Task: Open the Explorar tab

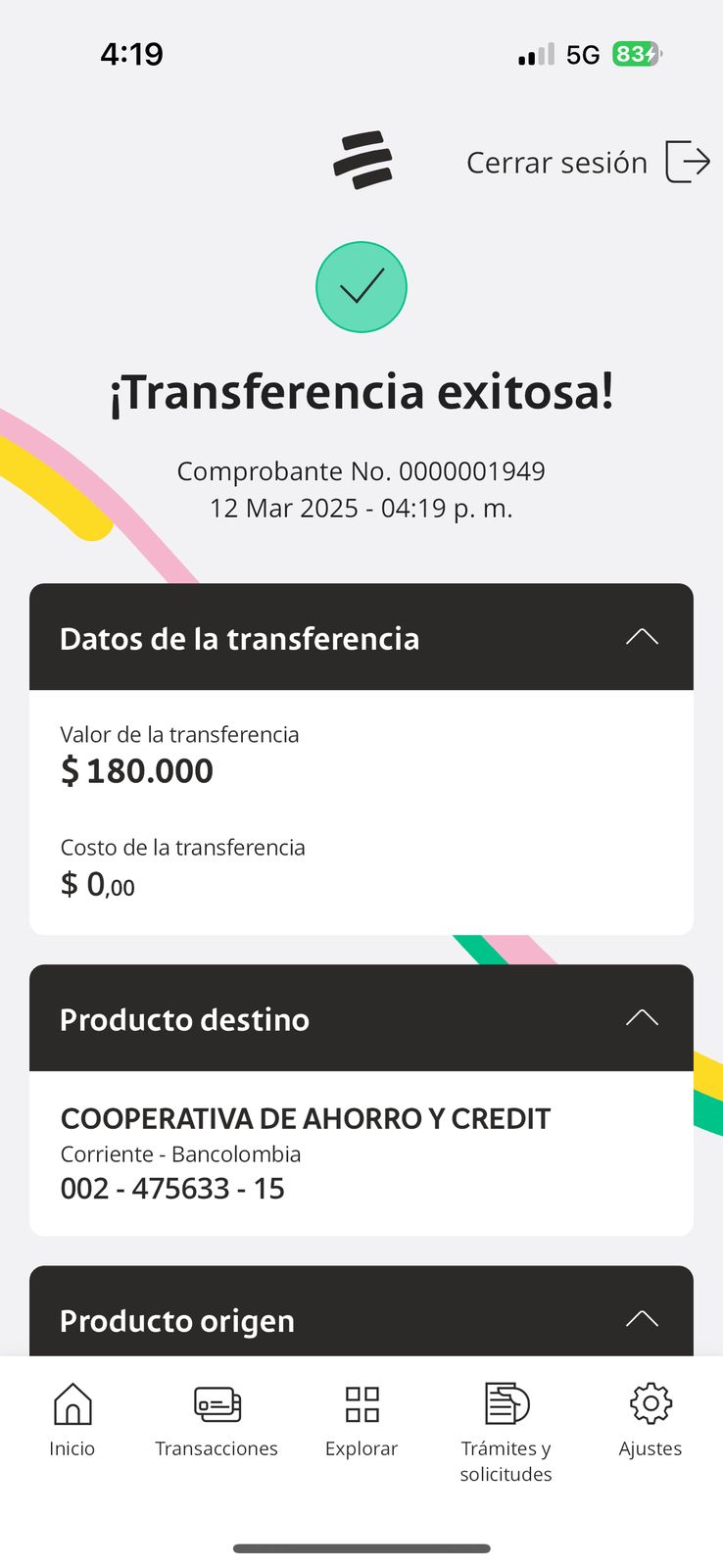Action: (361, 1420)
